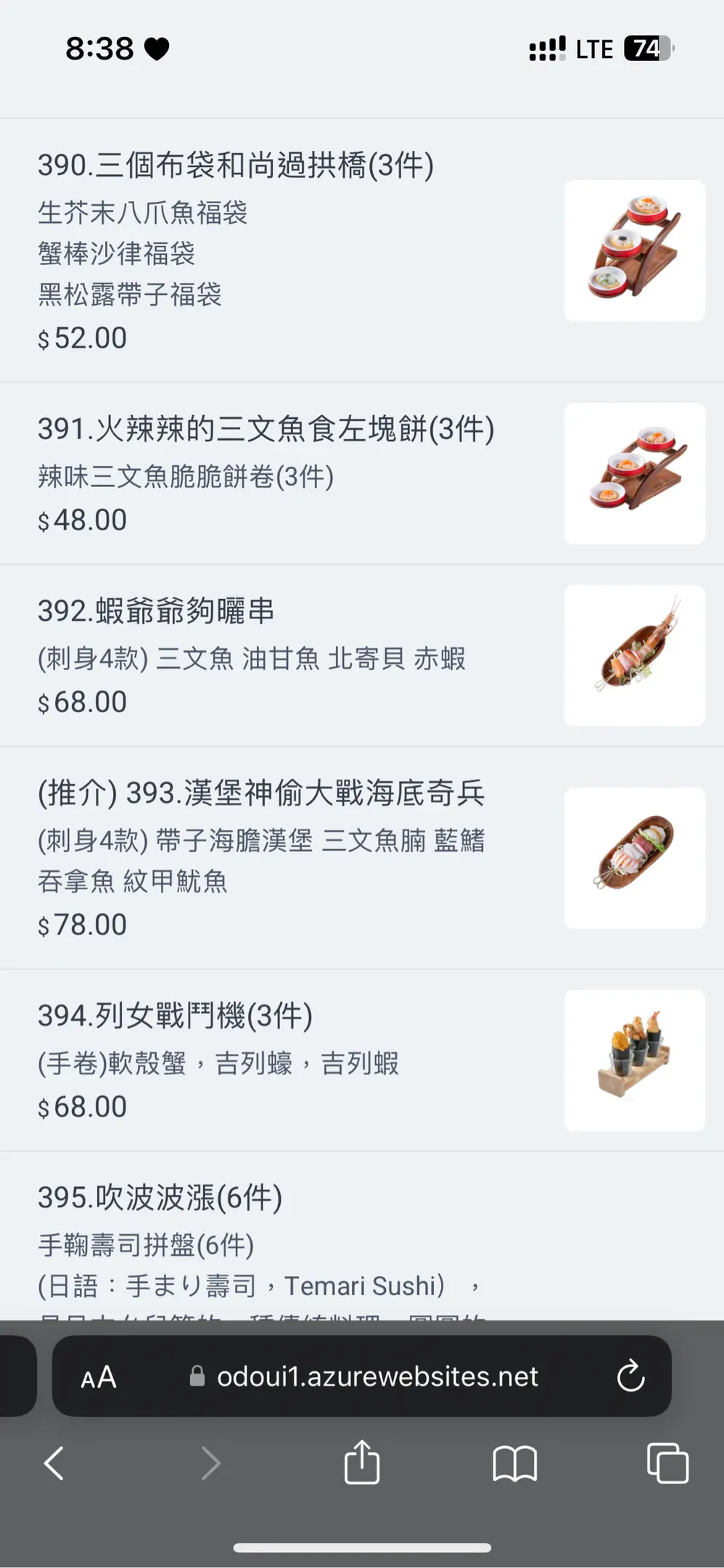Share this page
Image resolution: width=724 pixels, height=1568 pixels.
tap(362, 1463)
